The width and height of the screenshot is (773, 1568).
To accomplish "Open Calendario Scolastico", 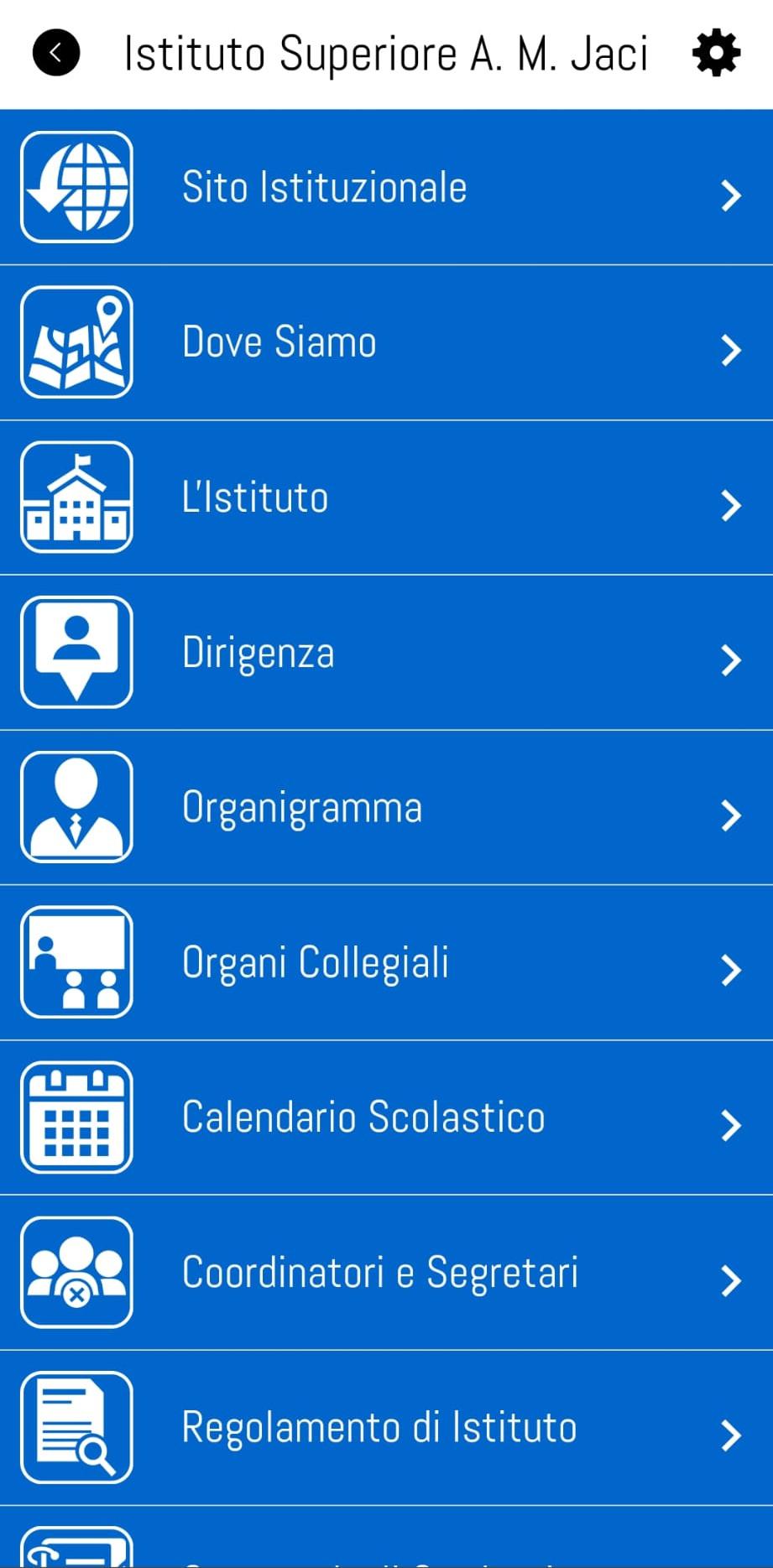I will 386,1117.
